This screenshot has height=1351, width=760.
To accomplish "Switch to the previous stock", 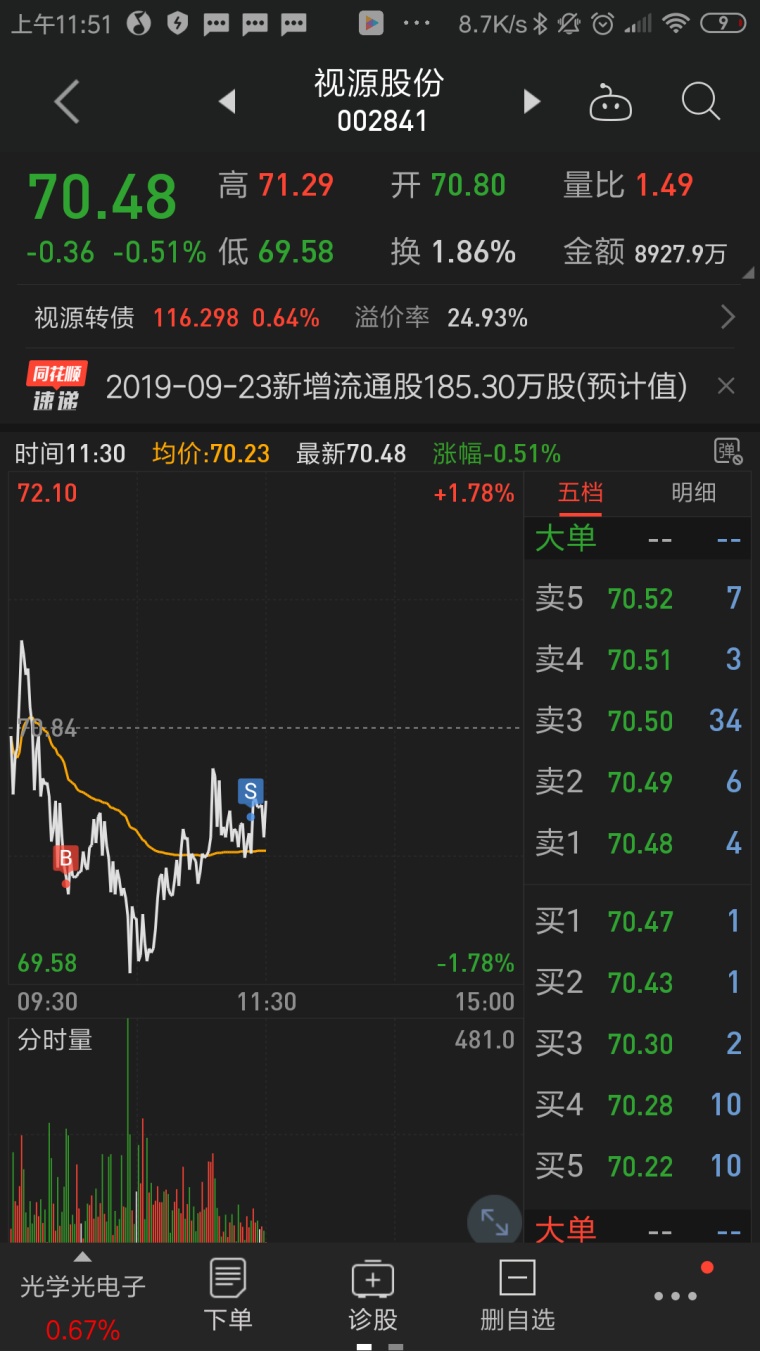I will click(227, 101).
